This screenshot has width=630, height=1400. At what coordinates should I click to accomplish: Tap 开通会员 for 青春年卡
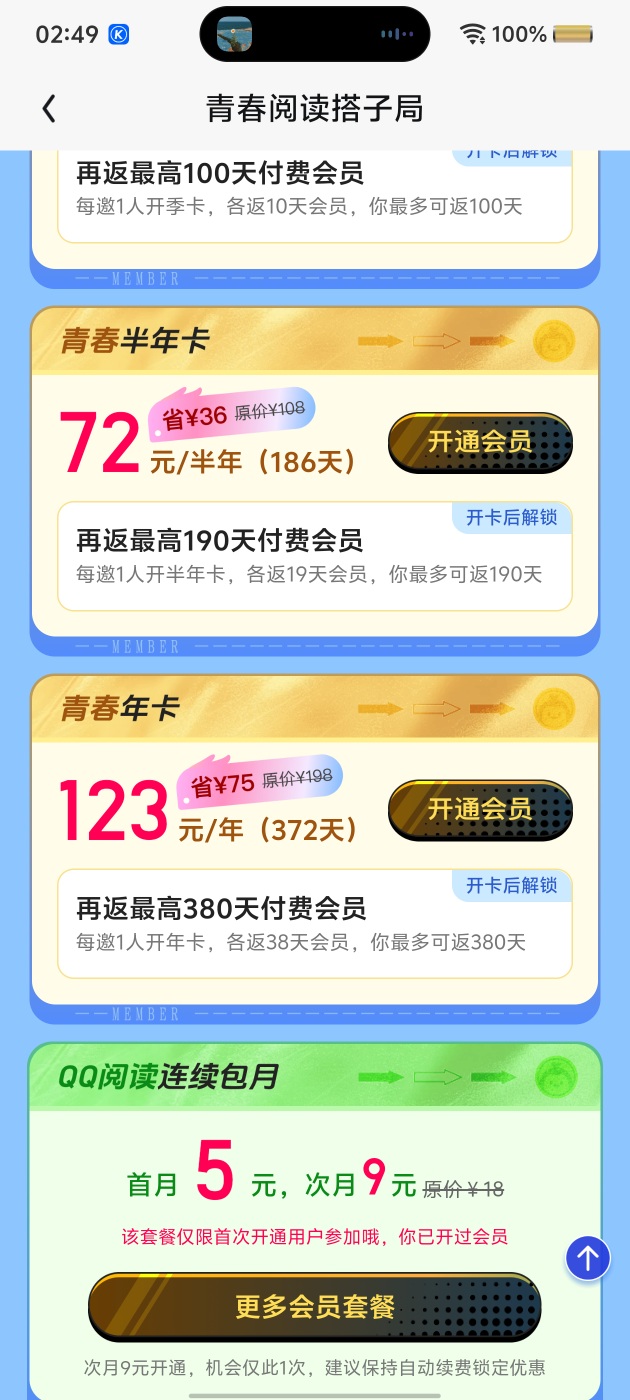coord(480,809)
